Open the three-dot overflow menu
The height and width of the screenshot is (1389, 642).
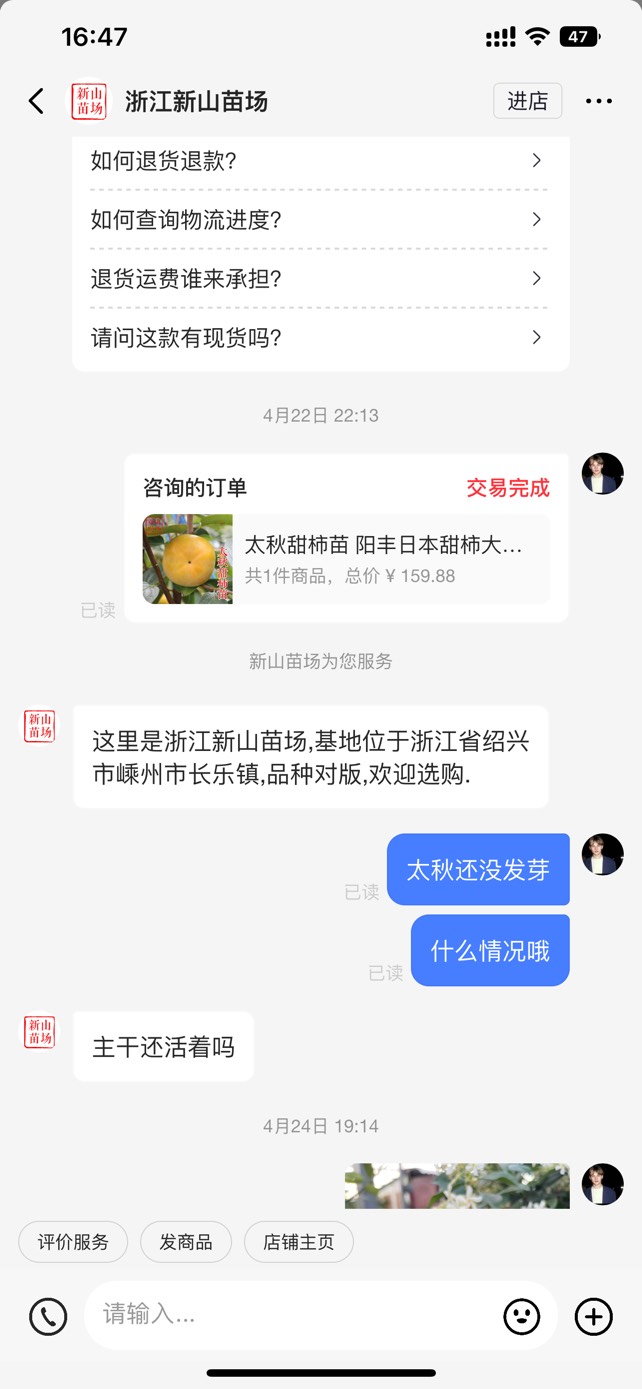[598, 101]
